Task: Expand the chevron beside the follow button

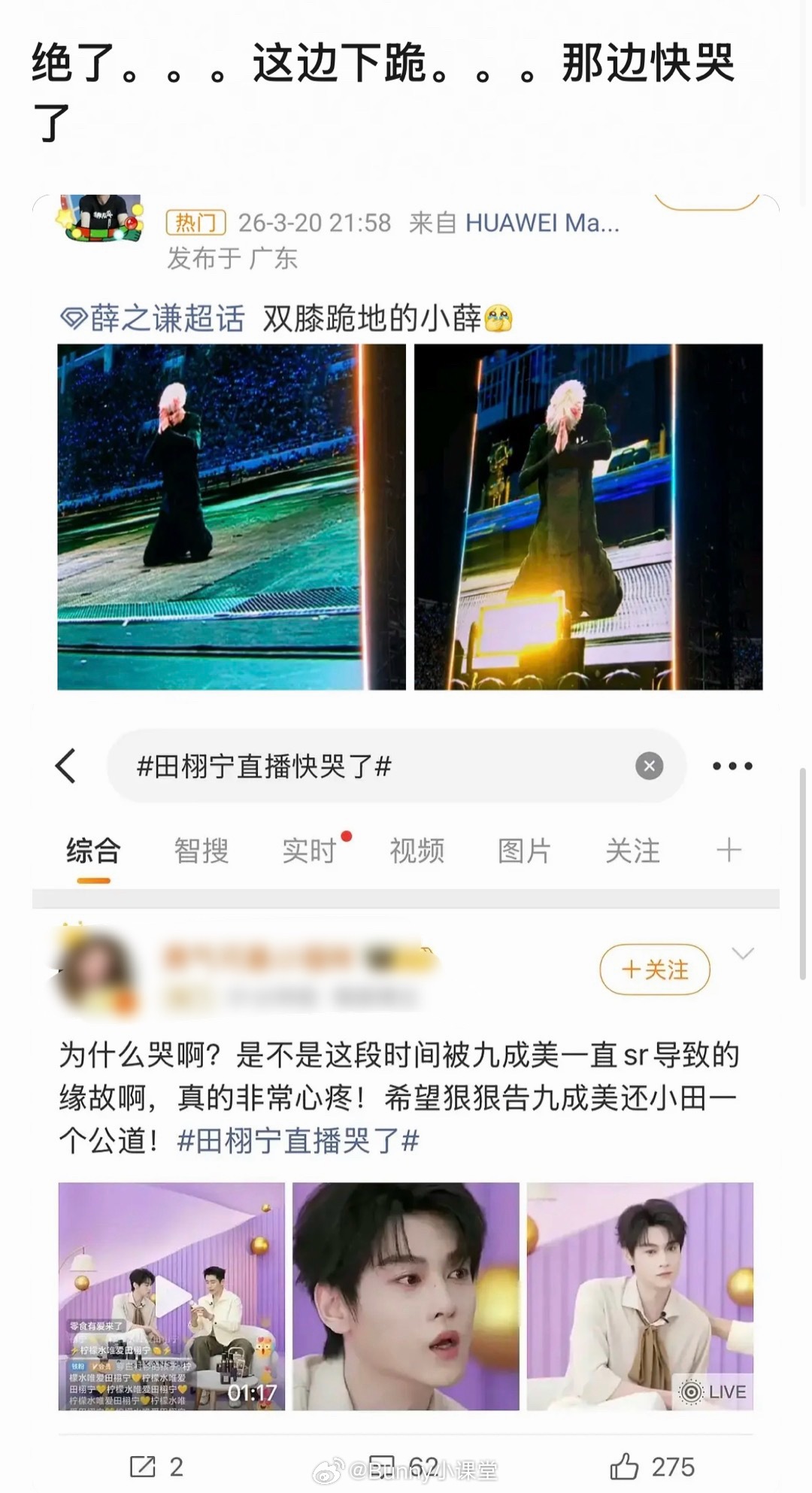Action: [x=743, y=953]
